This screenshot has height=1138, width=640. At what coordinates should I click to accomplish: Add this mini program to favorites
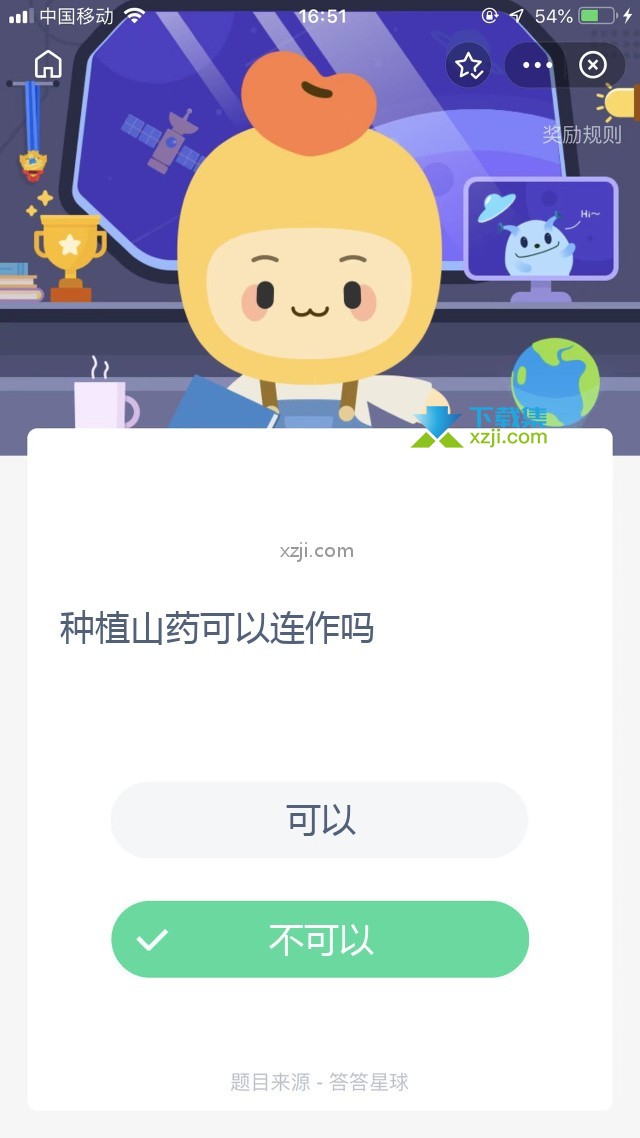[x=468, y=66]
